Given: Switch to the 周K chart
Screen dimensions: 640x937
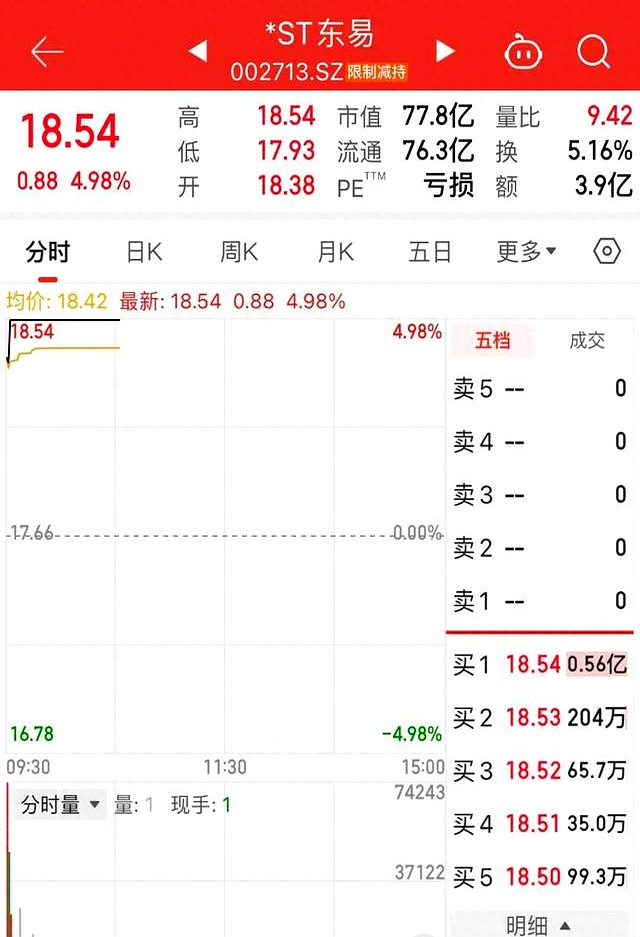Looking at the screenshot, I should [x=239, y=252].
